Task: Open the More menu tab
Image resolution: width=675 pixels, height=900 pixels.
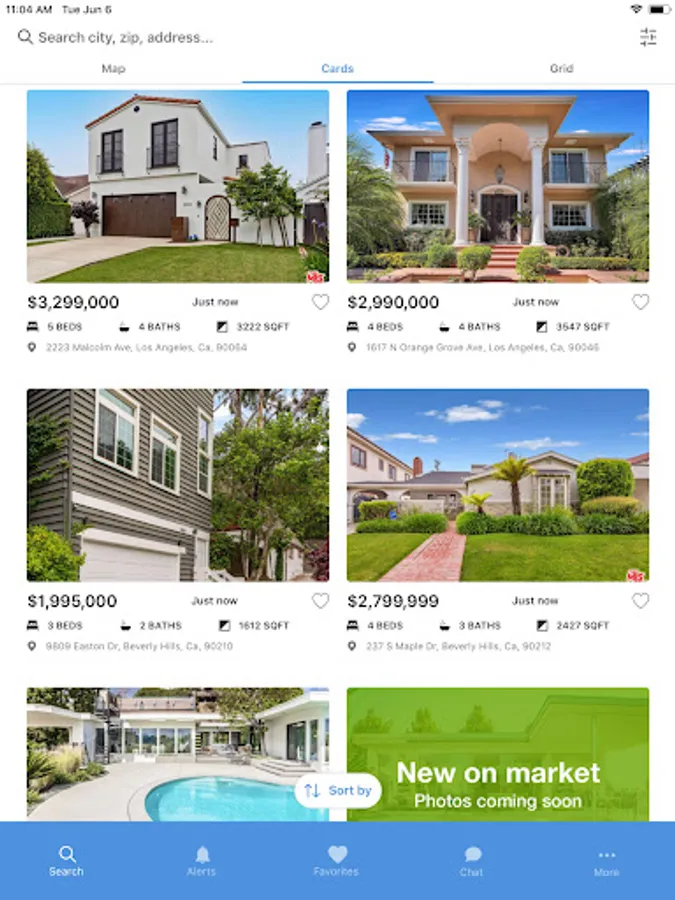Action: [607, 860]
